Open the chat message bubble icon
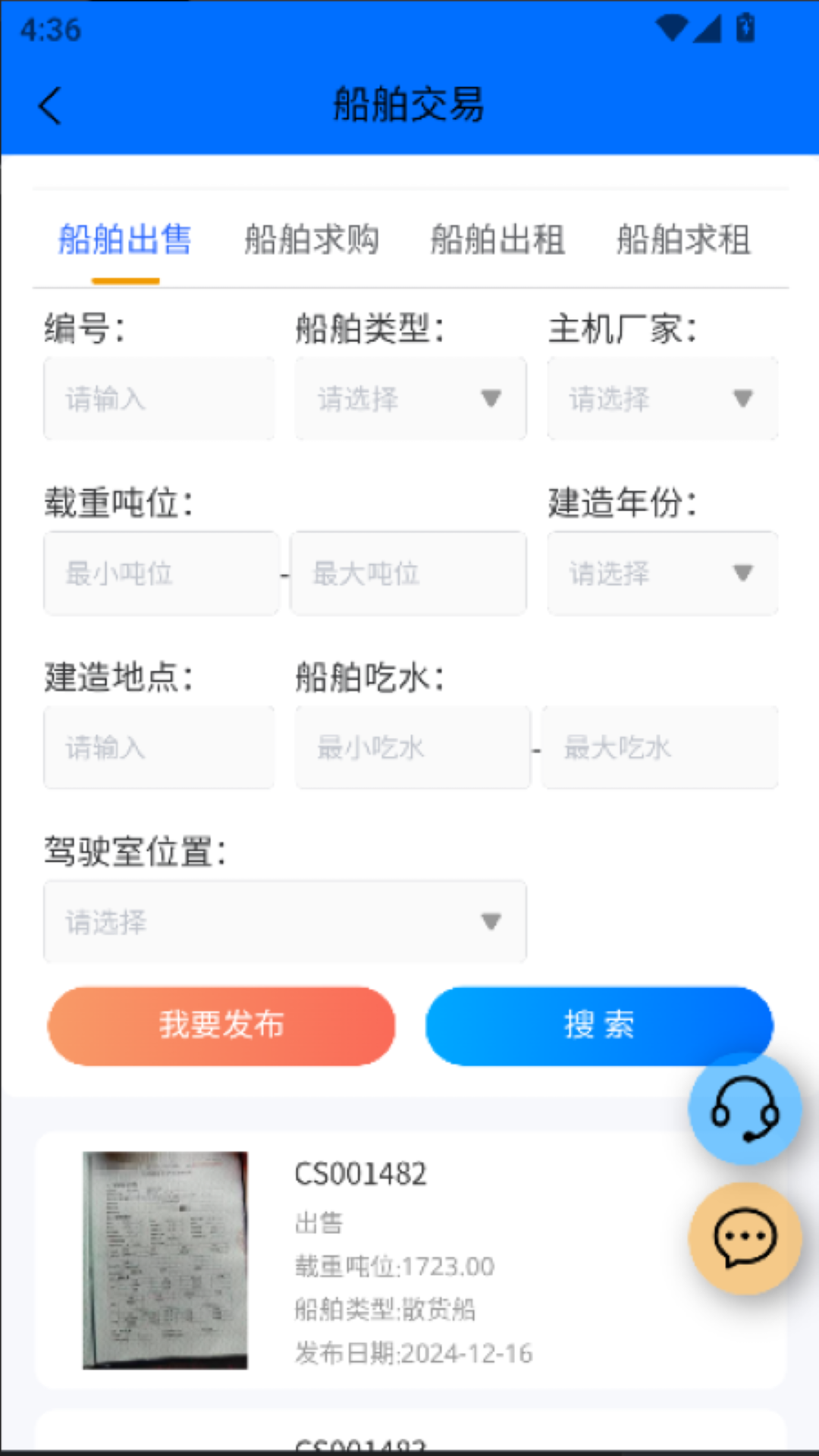This screenshot has width=819, height=1456. point(745,1236)
